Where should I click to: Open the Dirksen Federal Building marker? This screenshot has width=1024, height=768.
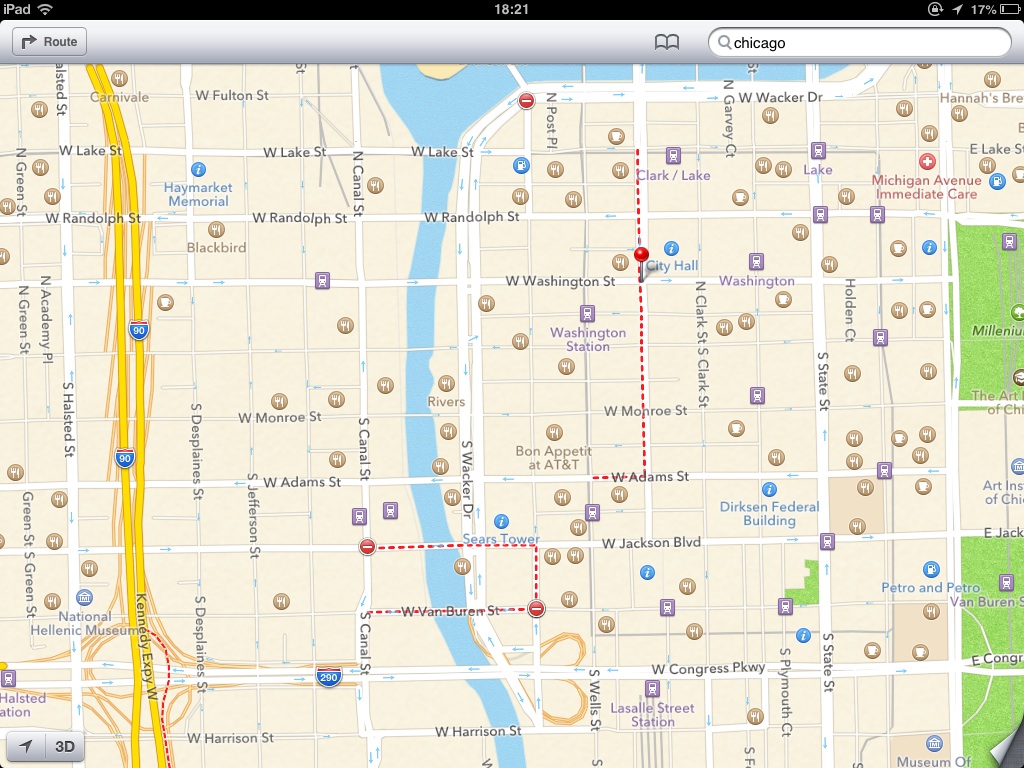(769, 490)
